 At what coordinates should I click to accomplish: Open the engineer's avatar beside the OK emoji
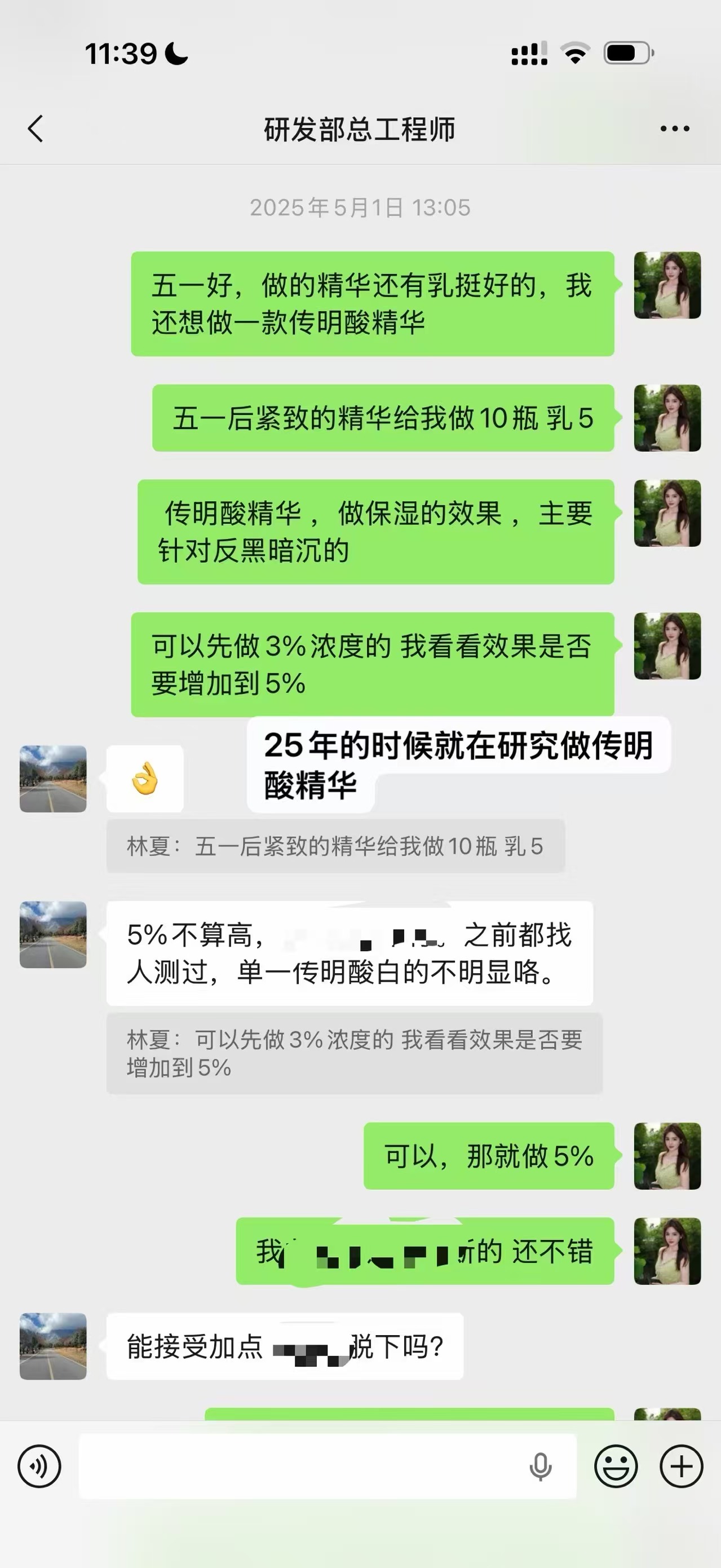click(x=53, y=779)
